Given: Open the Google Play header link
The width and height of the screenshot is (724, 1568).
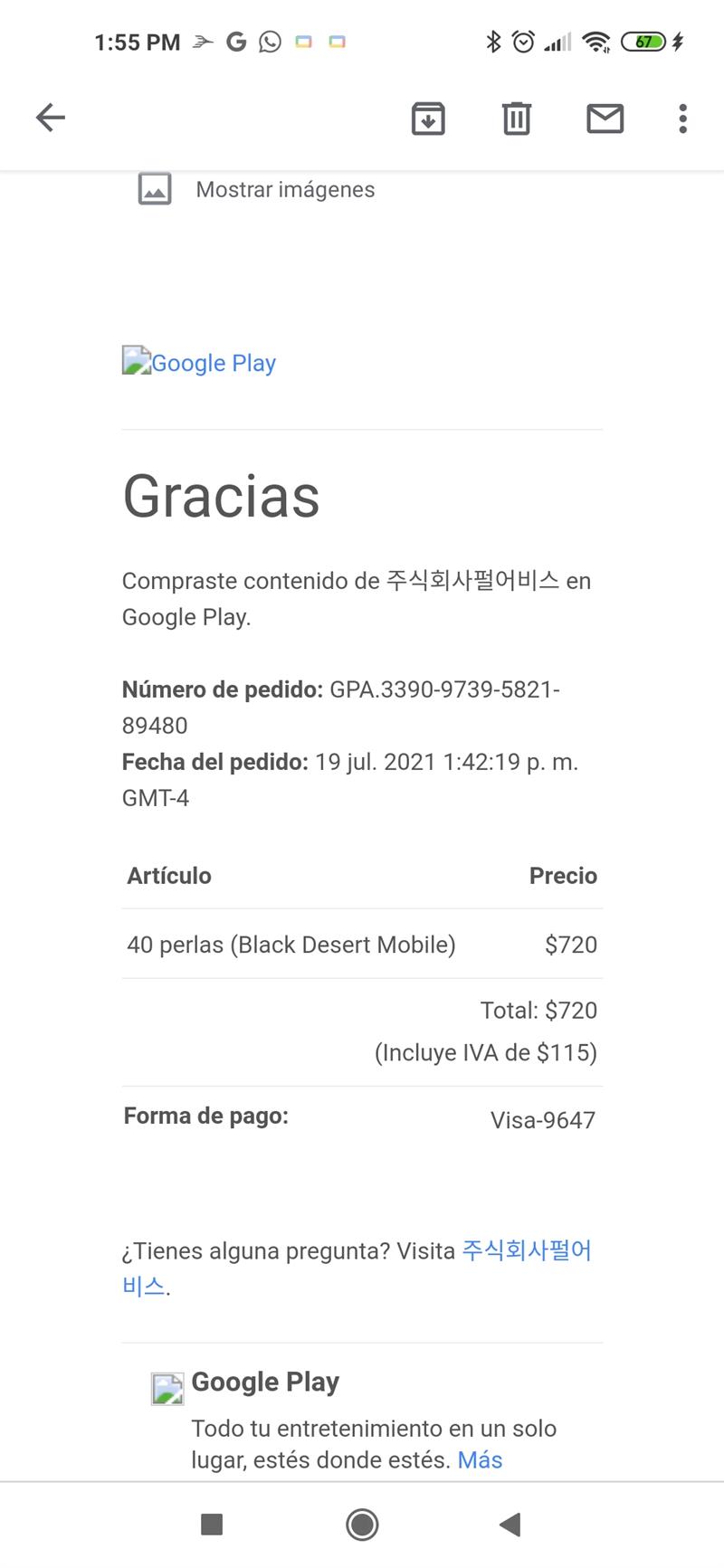Looking at the screenshot, I should (213, 363).
